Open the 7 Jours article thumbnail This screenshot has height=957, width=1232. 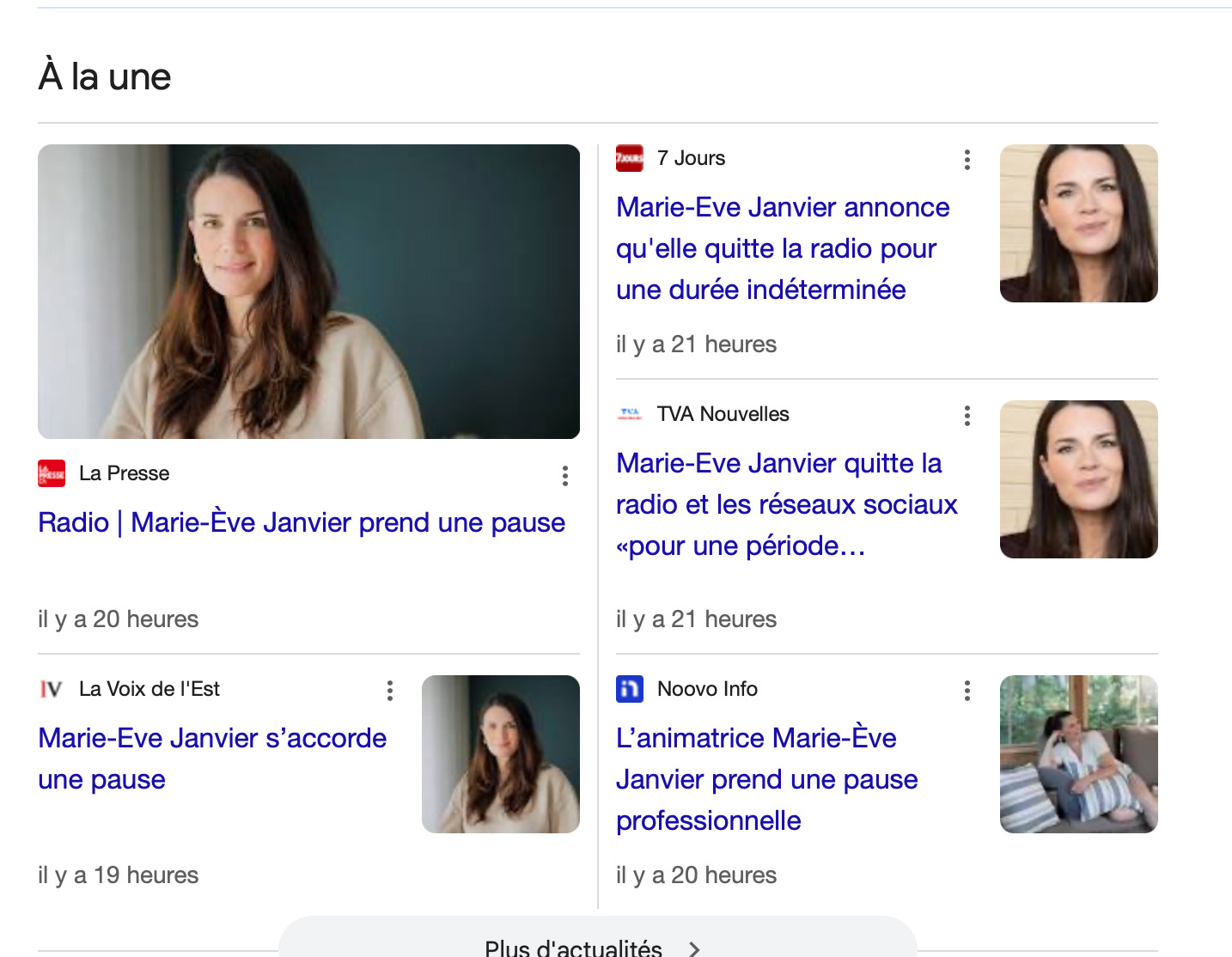[x=1078, y=223]
